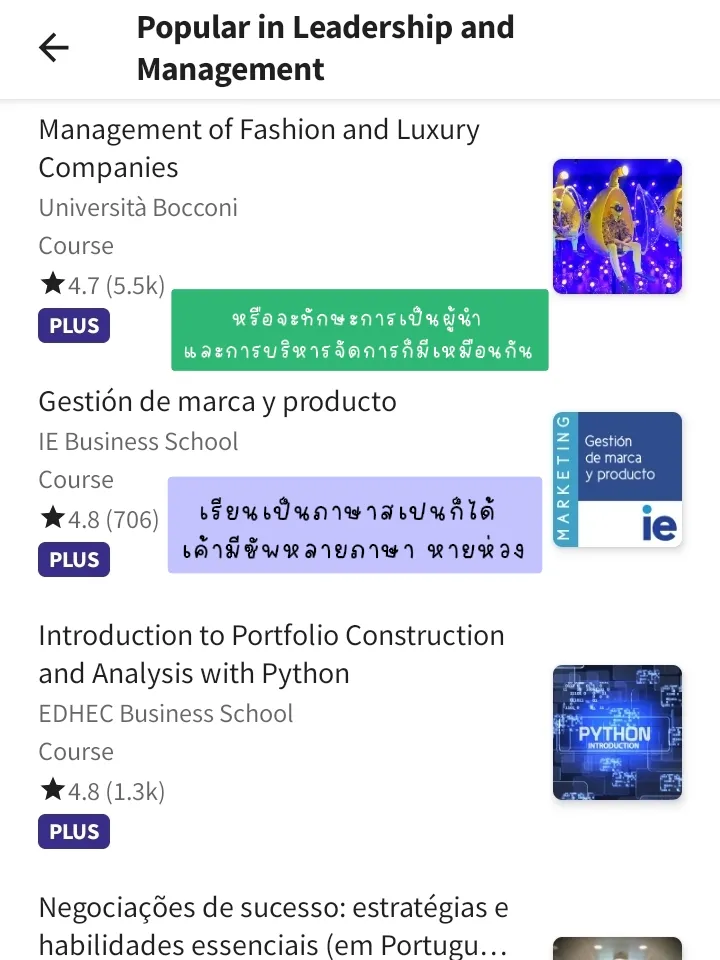Tap the Fashion course purple thumbnail
Image resolution: width=720 pixels, height=960 pixels.
(x=617, y=226)
